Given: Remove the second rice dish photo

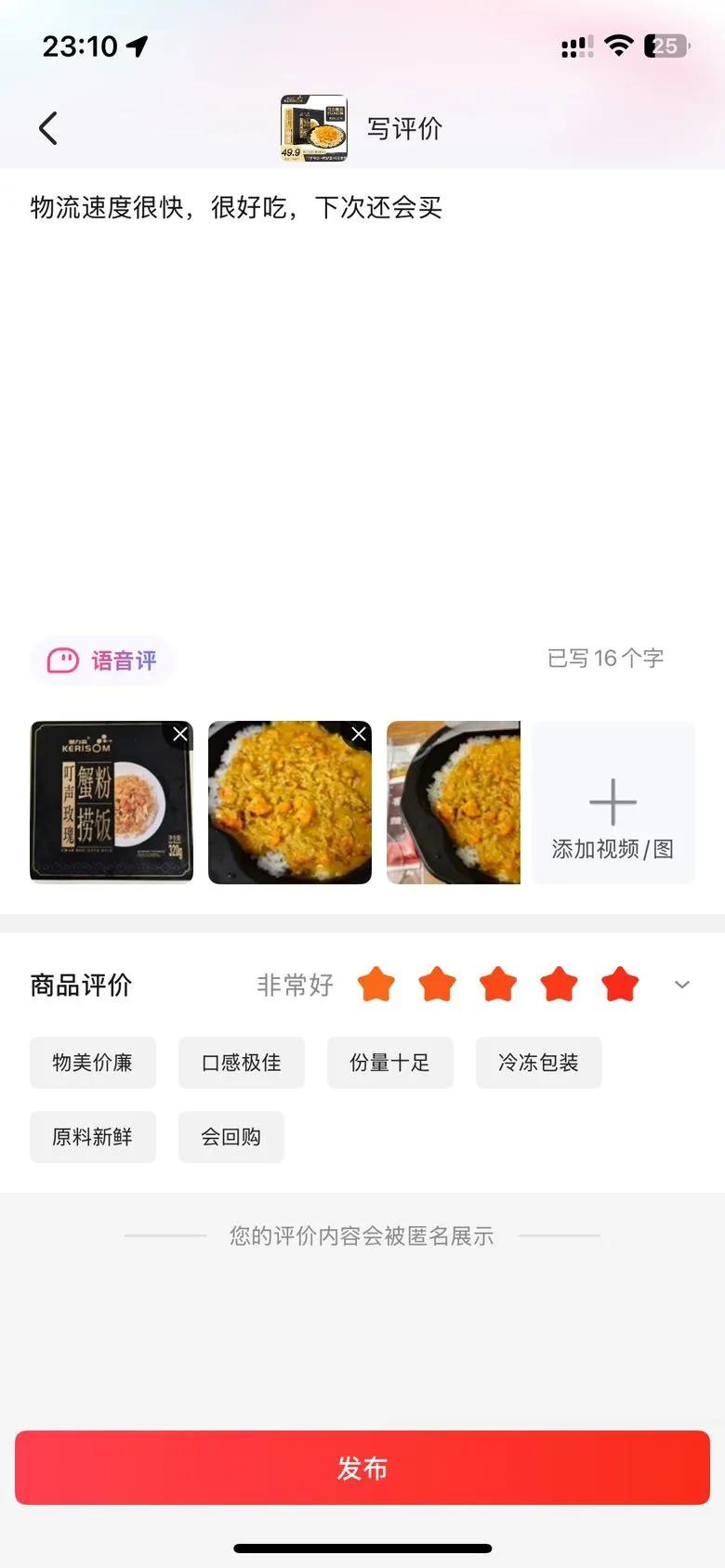Looking at the screenshot, I should 359,735.
